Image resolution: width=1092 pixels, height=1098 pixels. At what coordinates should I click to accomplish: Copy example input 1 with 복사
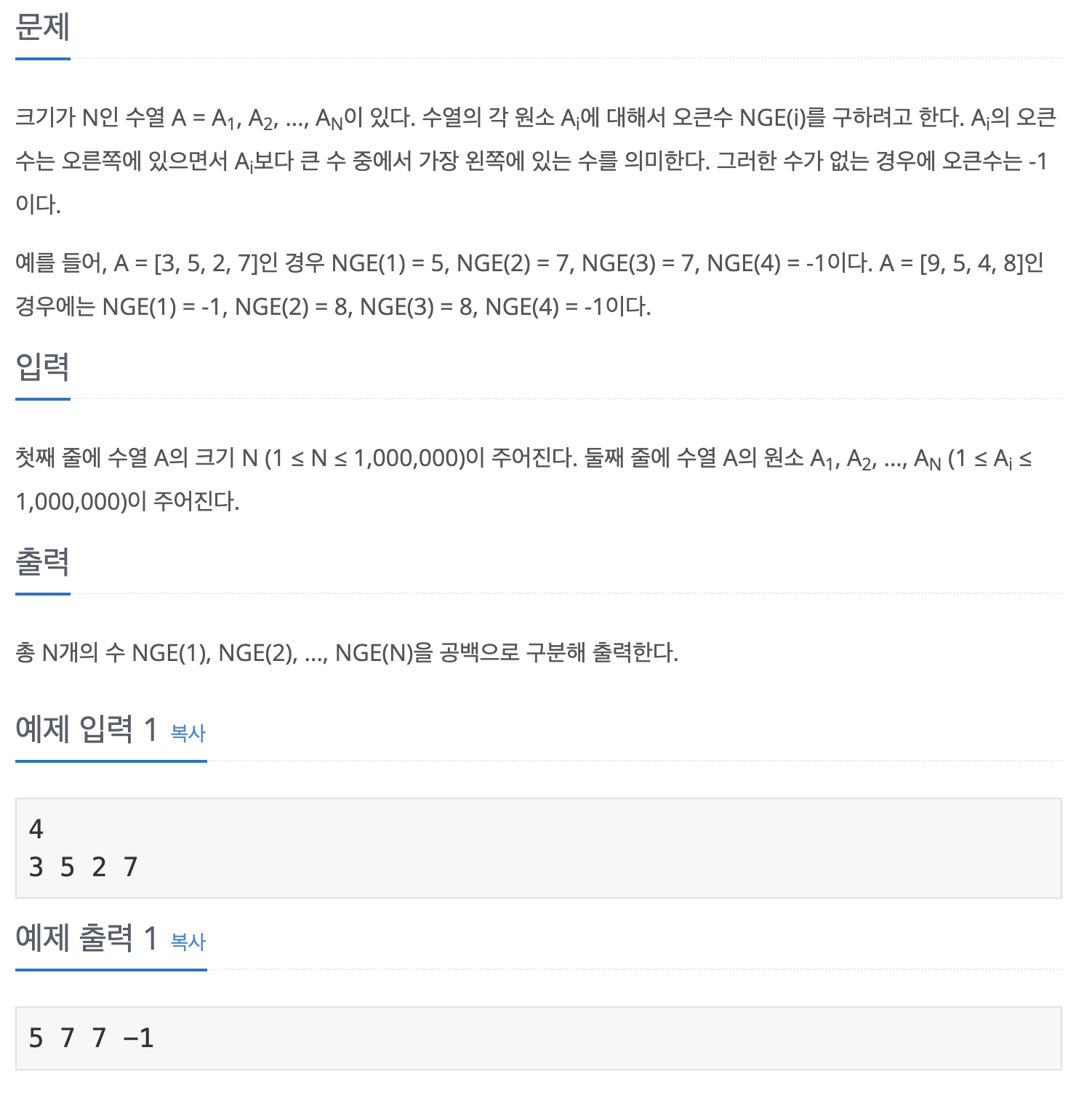pyautogui.click(x=188, y=733)
